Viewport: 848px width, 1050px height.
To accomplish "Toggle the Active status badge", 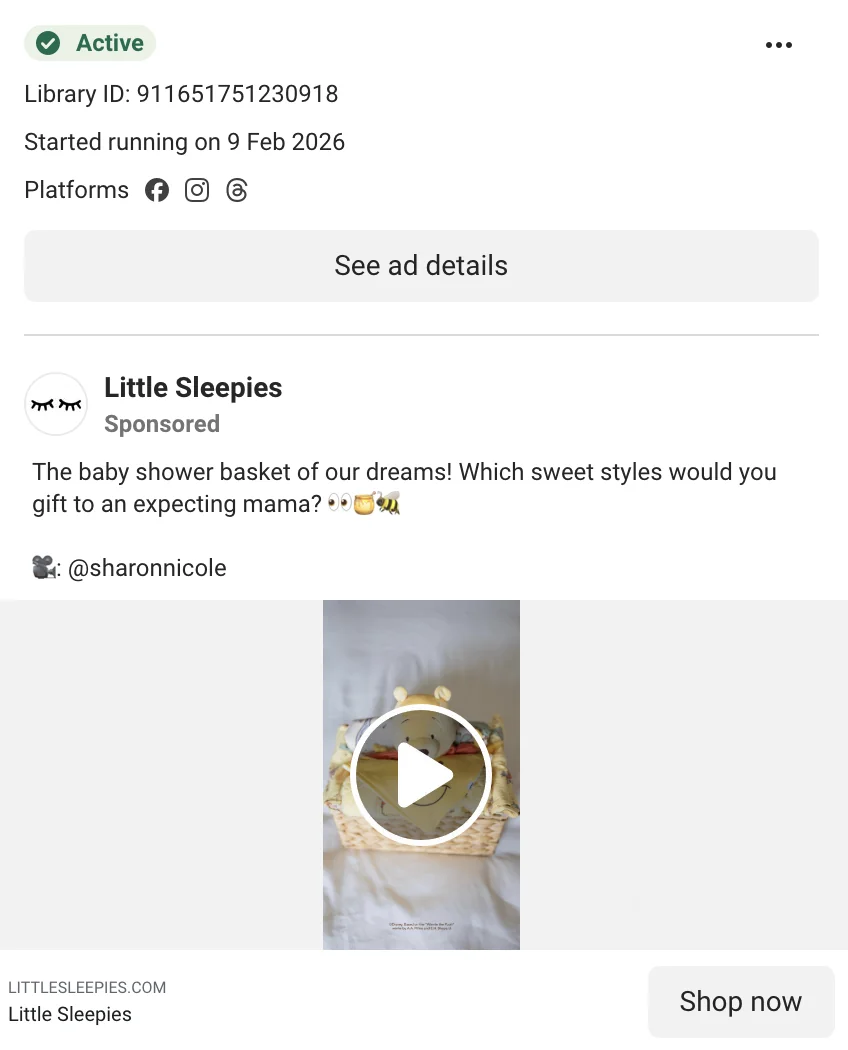I will tap(90, 43).
